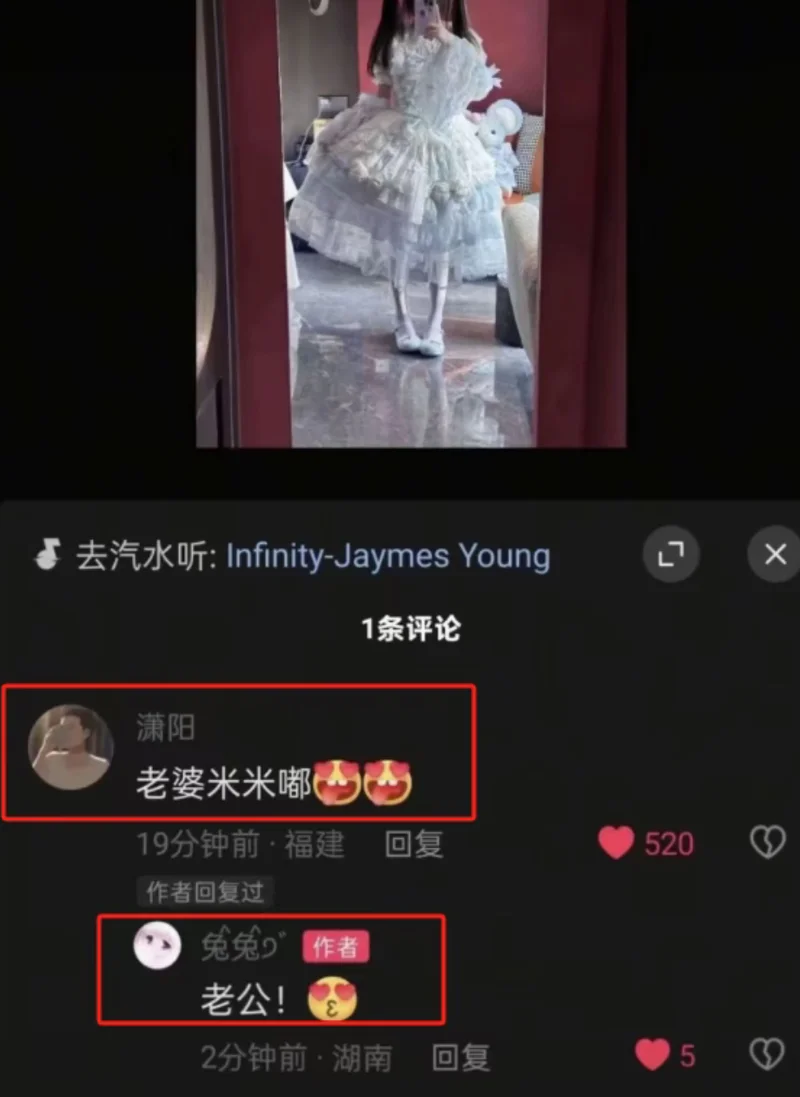Screen dimensions: 800x1097
Task: Open 潇阳's profile avatar
Action: [70, 747]
